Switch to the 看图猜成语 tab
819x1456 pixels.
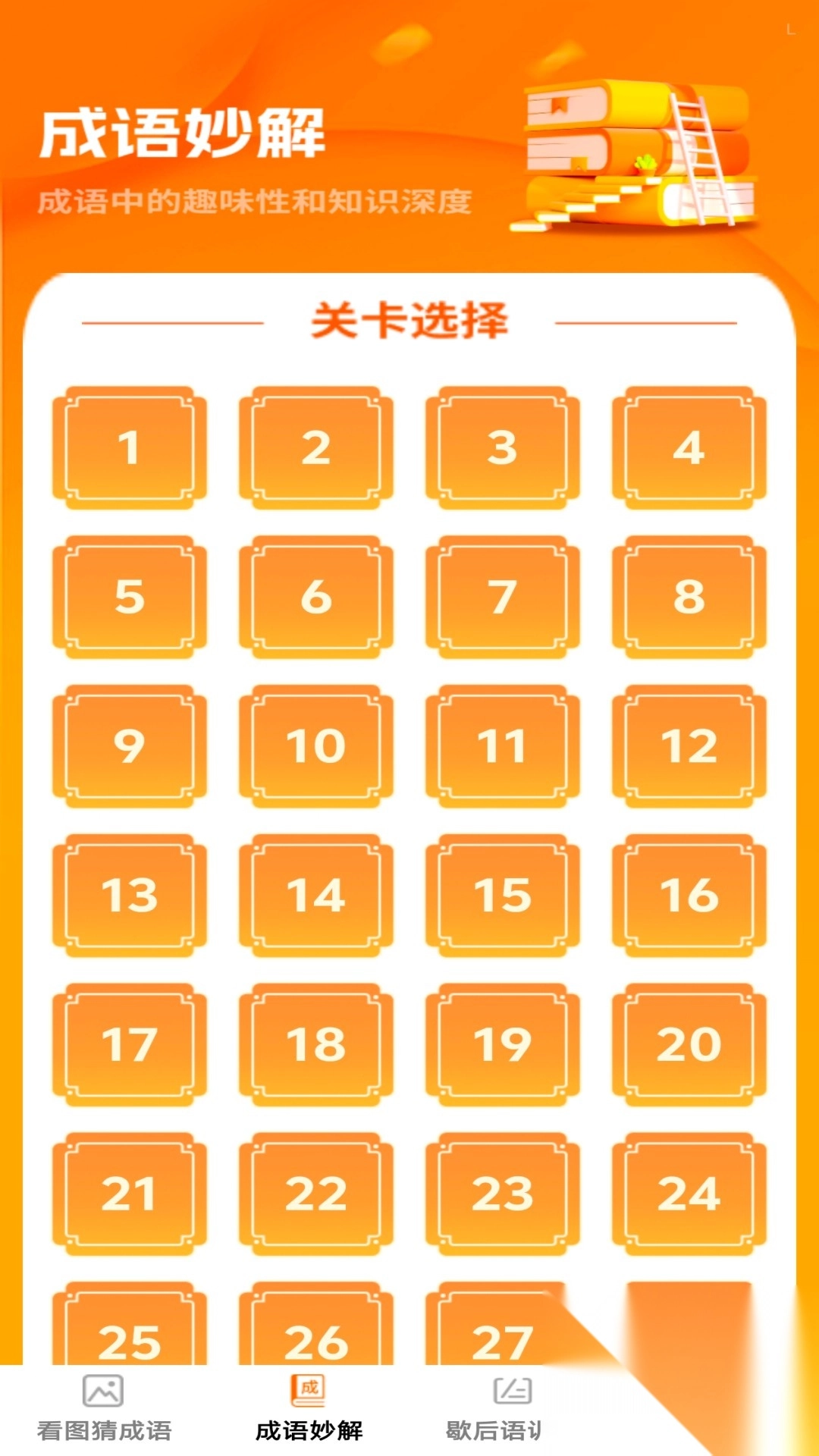(x=104, y=1409)
